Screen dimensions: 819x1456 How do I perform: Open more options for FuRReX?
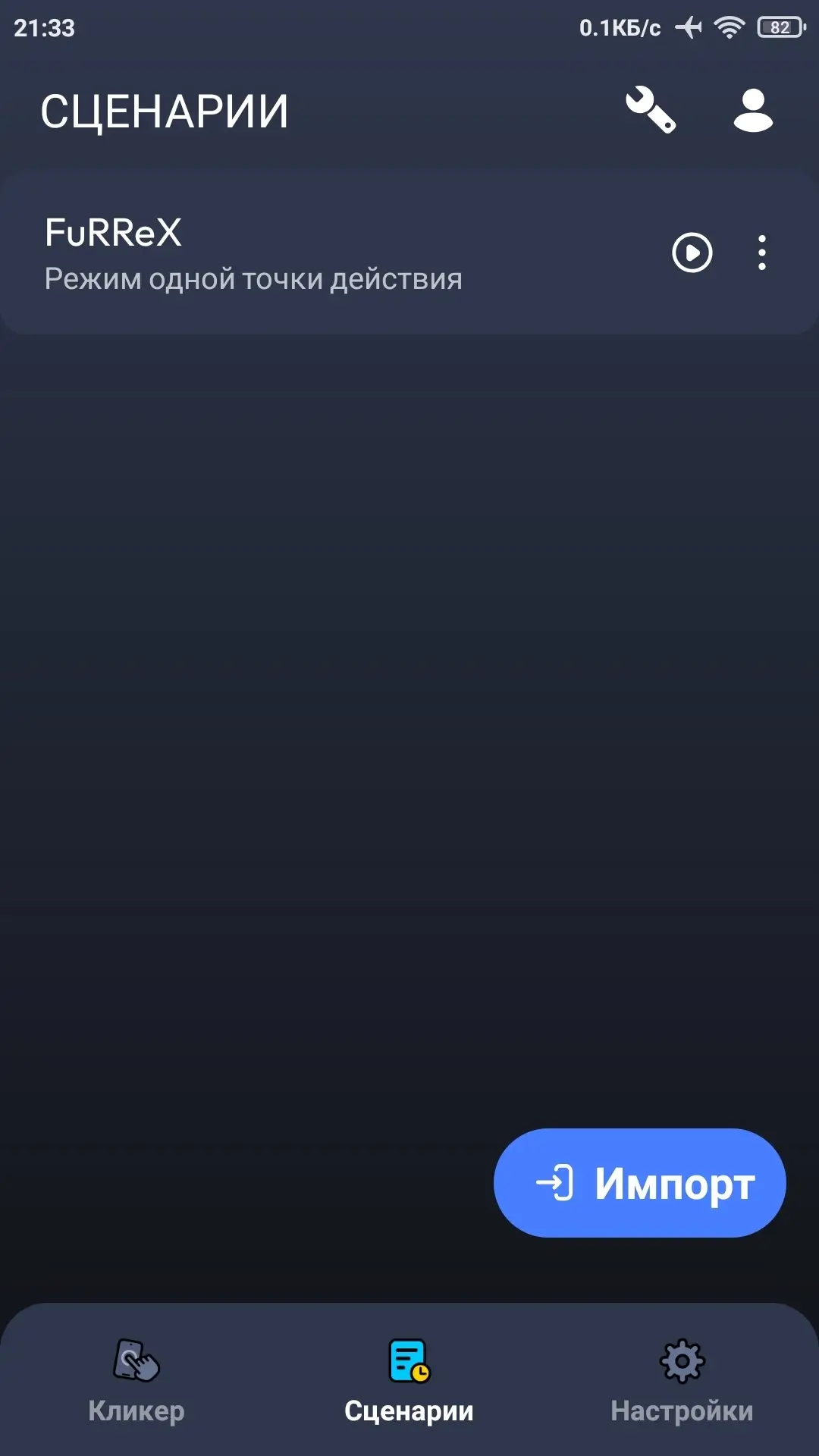(761, 253)
